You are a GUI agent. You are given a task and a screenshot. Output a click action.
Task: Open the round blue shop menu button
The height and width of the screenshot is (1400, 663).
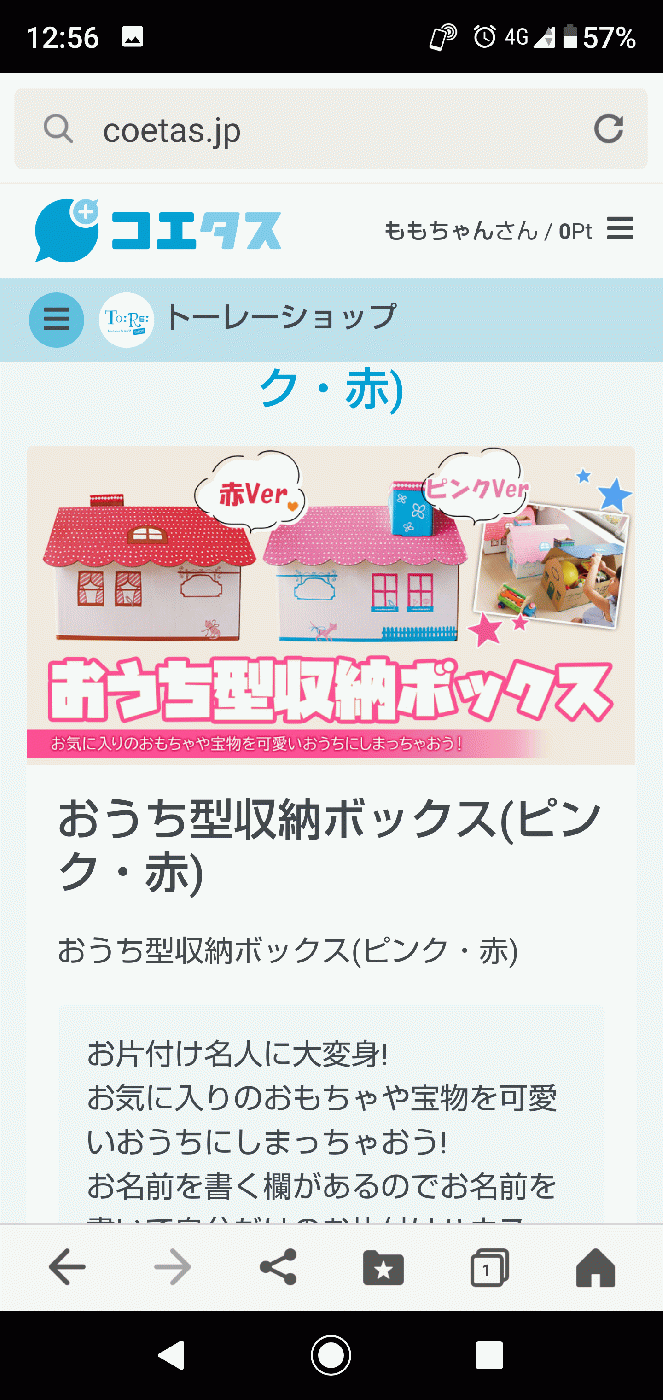point(56,319)
